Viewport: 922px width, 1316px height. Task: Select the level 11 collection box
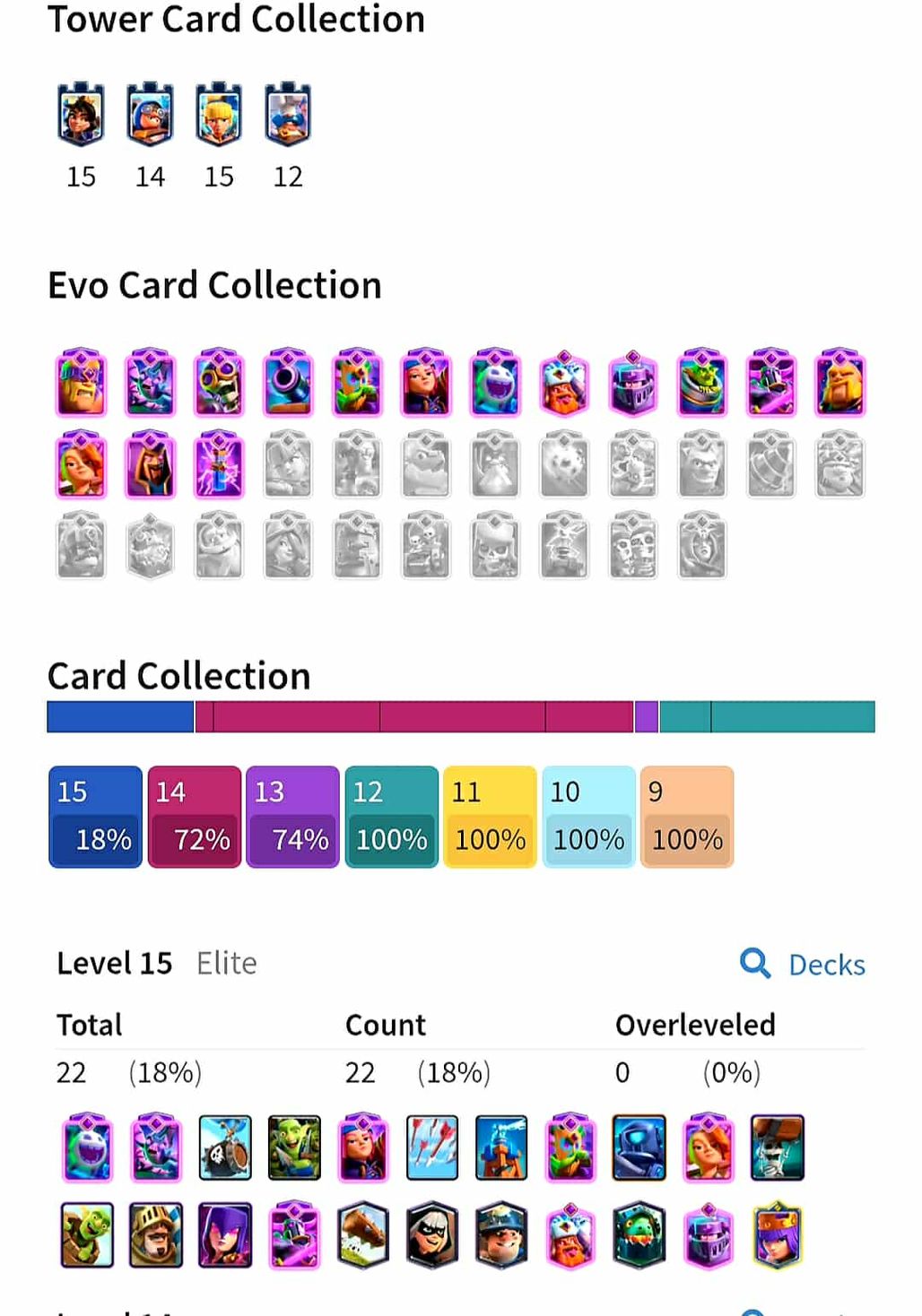coord(490,817)
